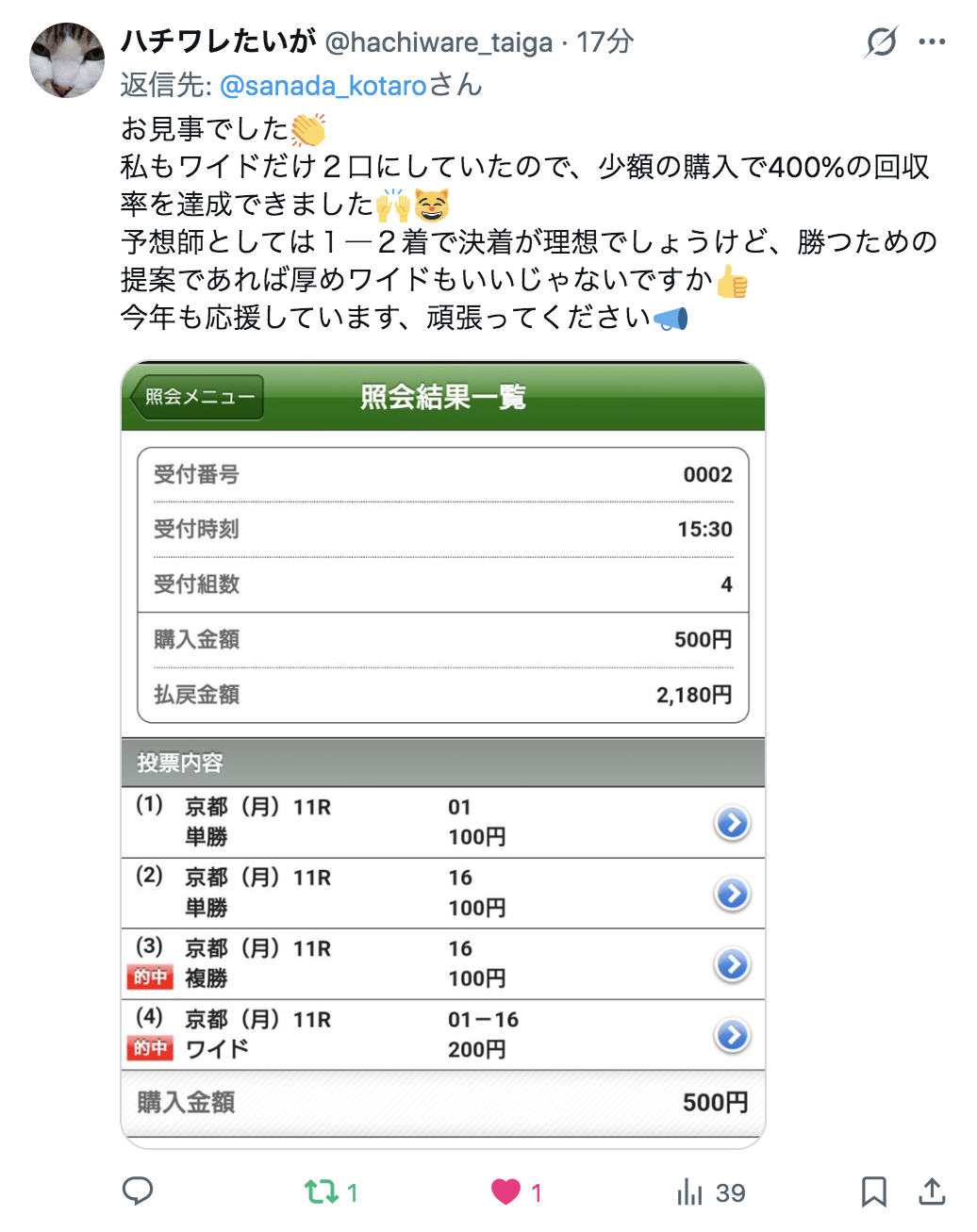The image size is (977, 1232).
Task: Open the attached betting result image
Action: tap(442, 754)
